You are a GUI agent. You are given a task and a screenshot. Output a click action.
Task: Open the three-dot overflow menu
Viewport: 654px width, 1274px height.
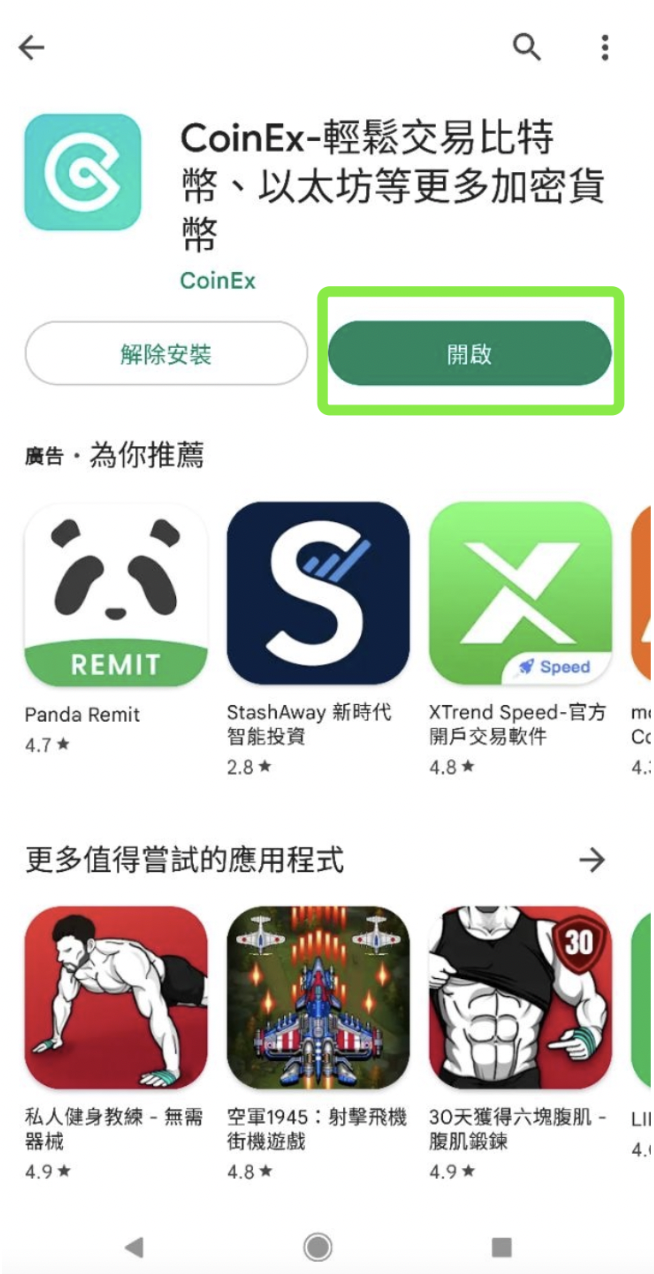605,46
